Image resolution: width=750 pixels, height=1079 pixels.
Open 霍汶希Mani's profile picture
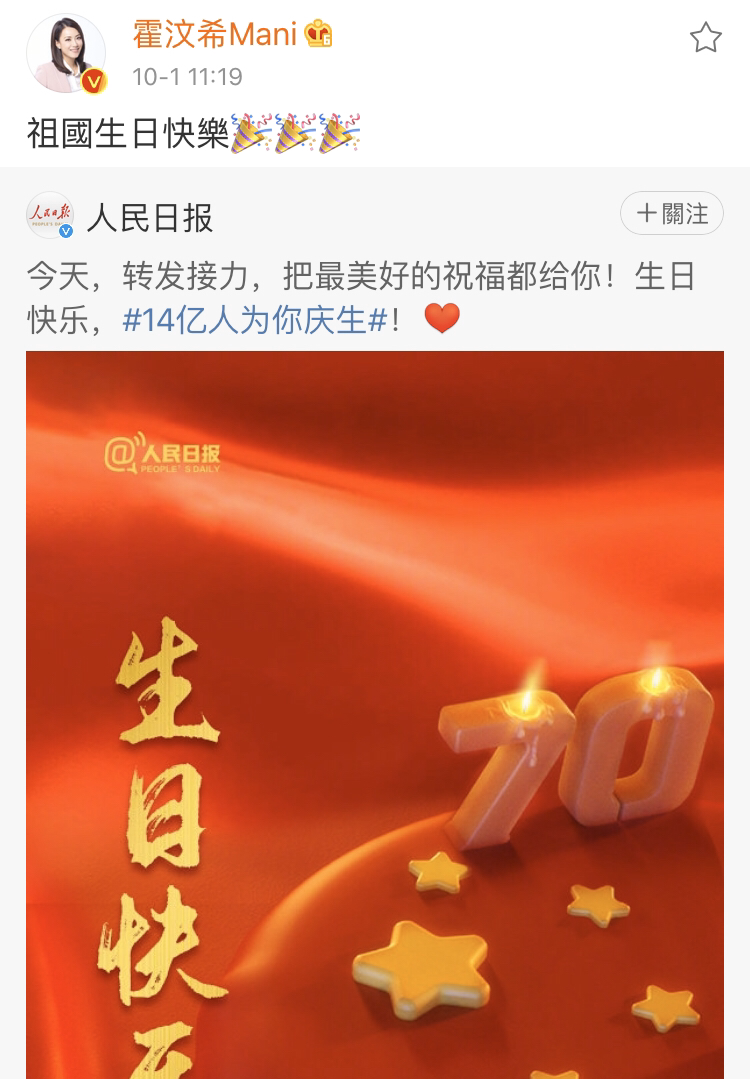click(66, 54)
